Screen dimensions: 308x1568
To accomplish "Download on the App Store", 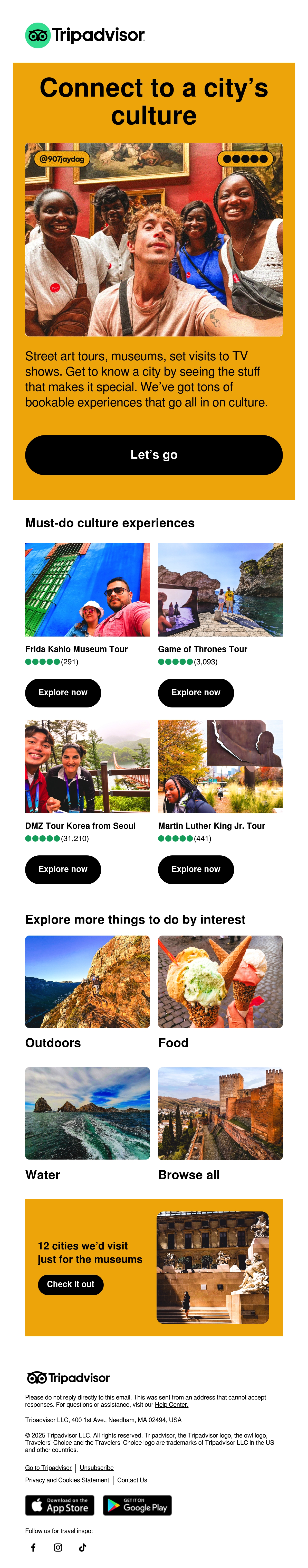I will click(60, 1505).
